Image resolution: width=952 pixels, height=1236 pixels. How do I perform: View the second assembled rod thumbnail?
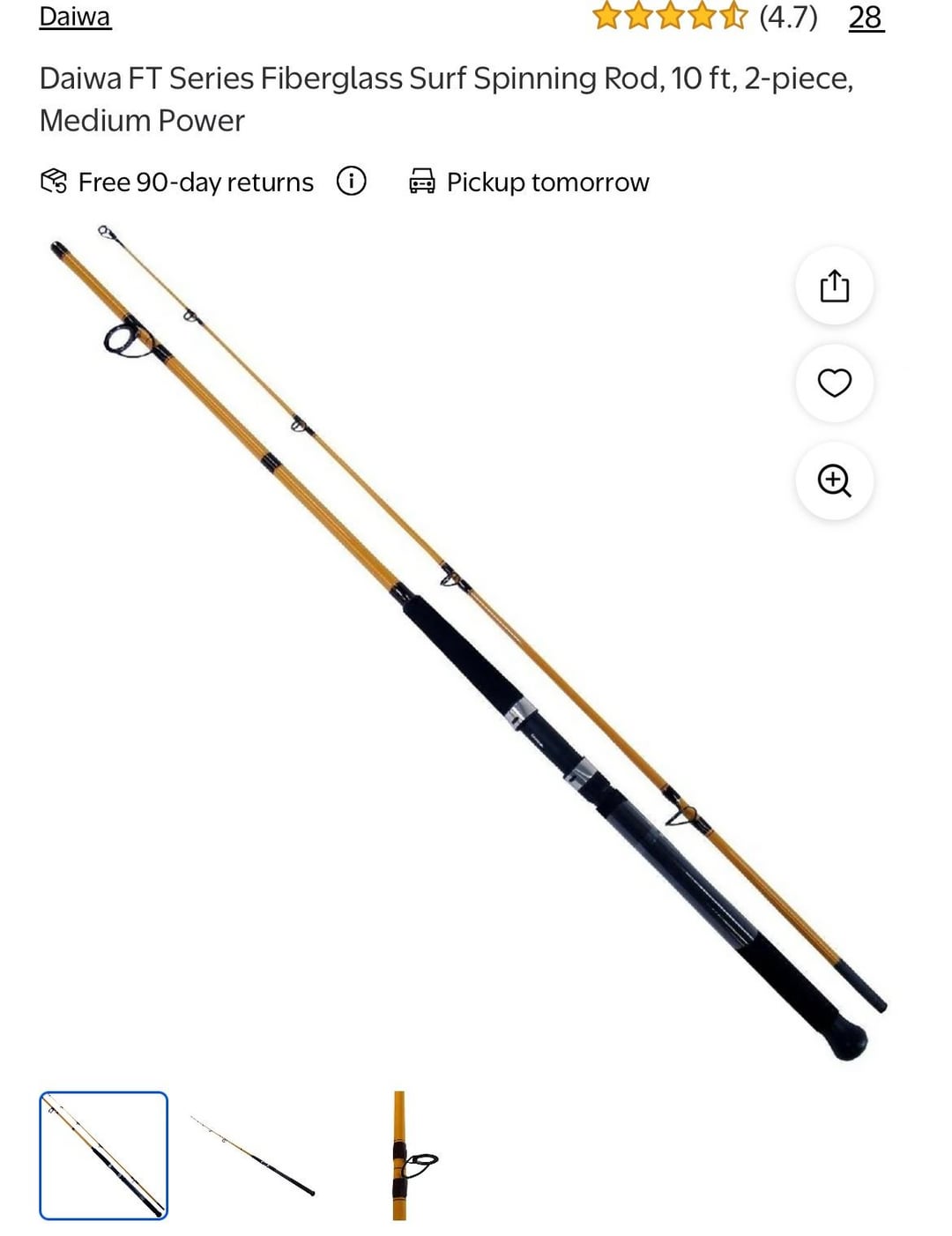253,1156
